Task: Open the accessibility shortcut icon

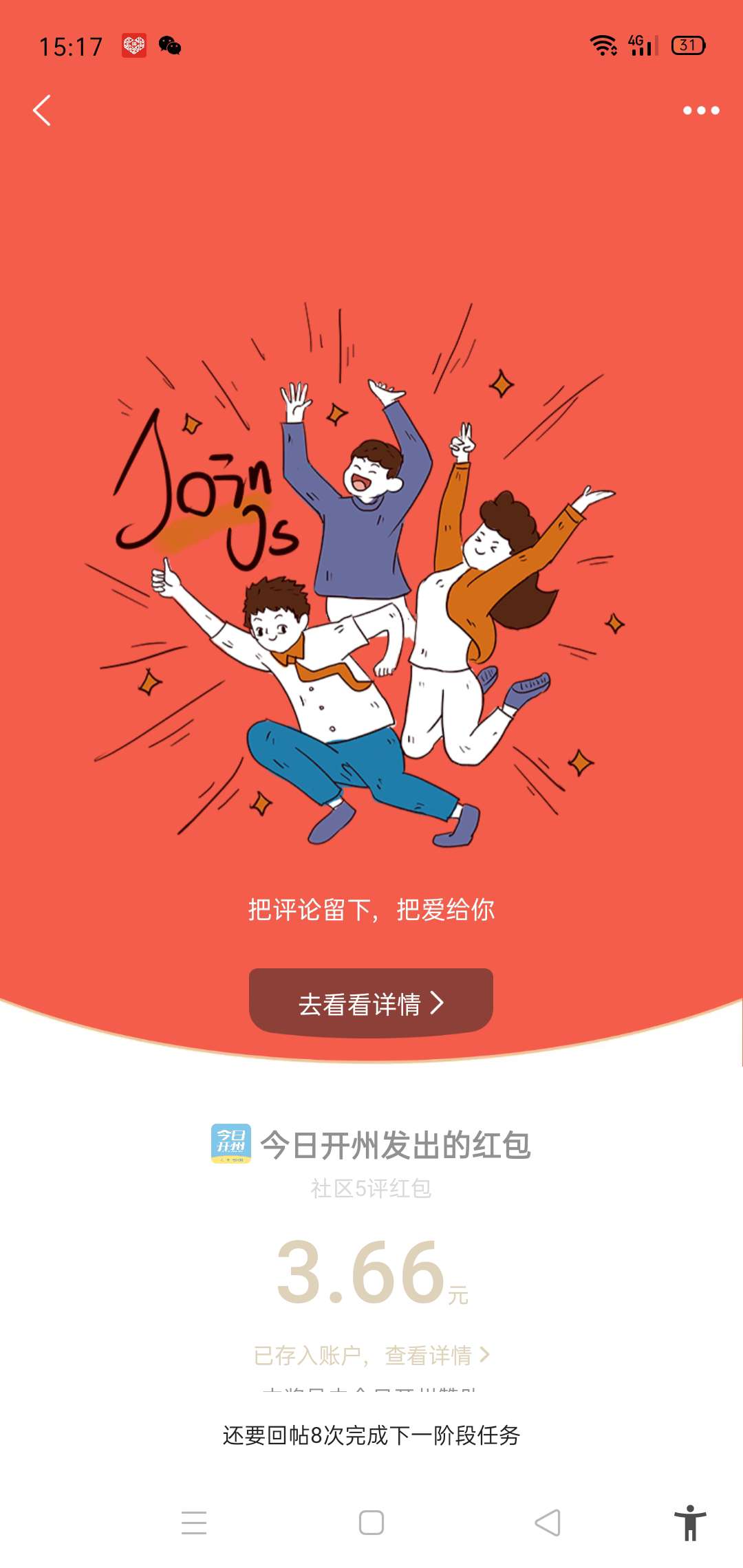Action: tap(690, 1523)
